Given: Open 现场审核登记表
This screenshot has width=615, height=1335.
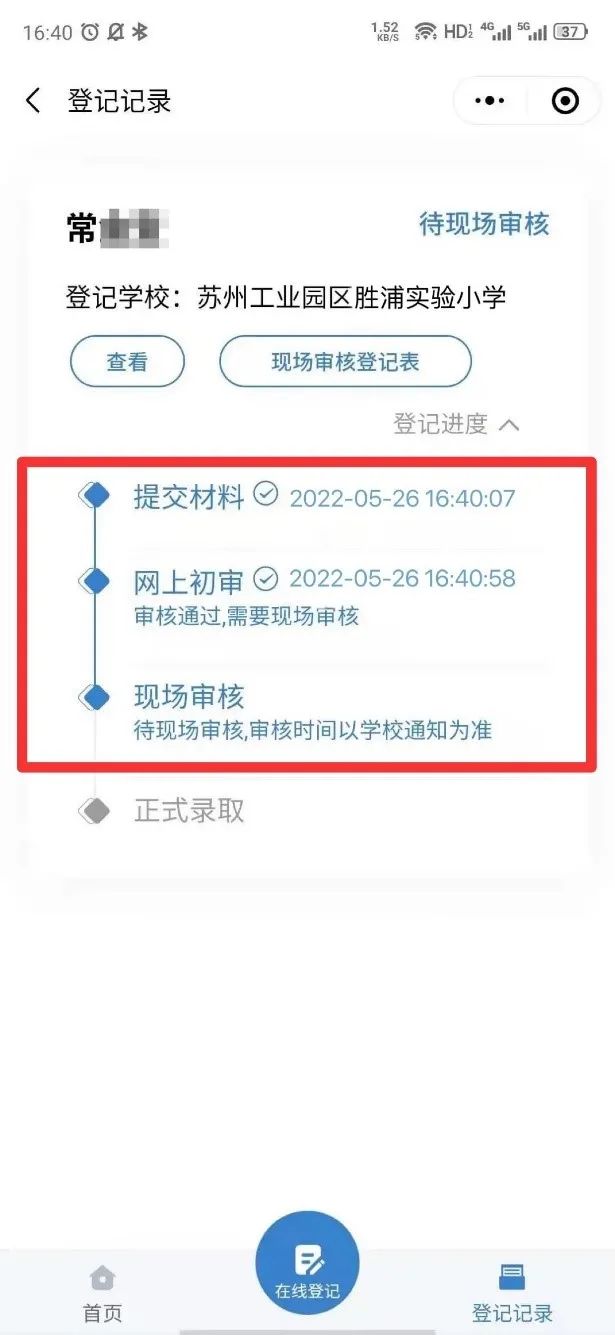Looking at the screenshot, I should [345, 362].
